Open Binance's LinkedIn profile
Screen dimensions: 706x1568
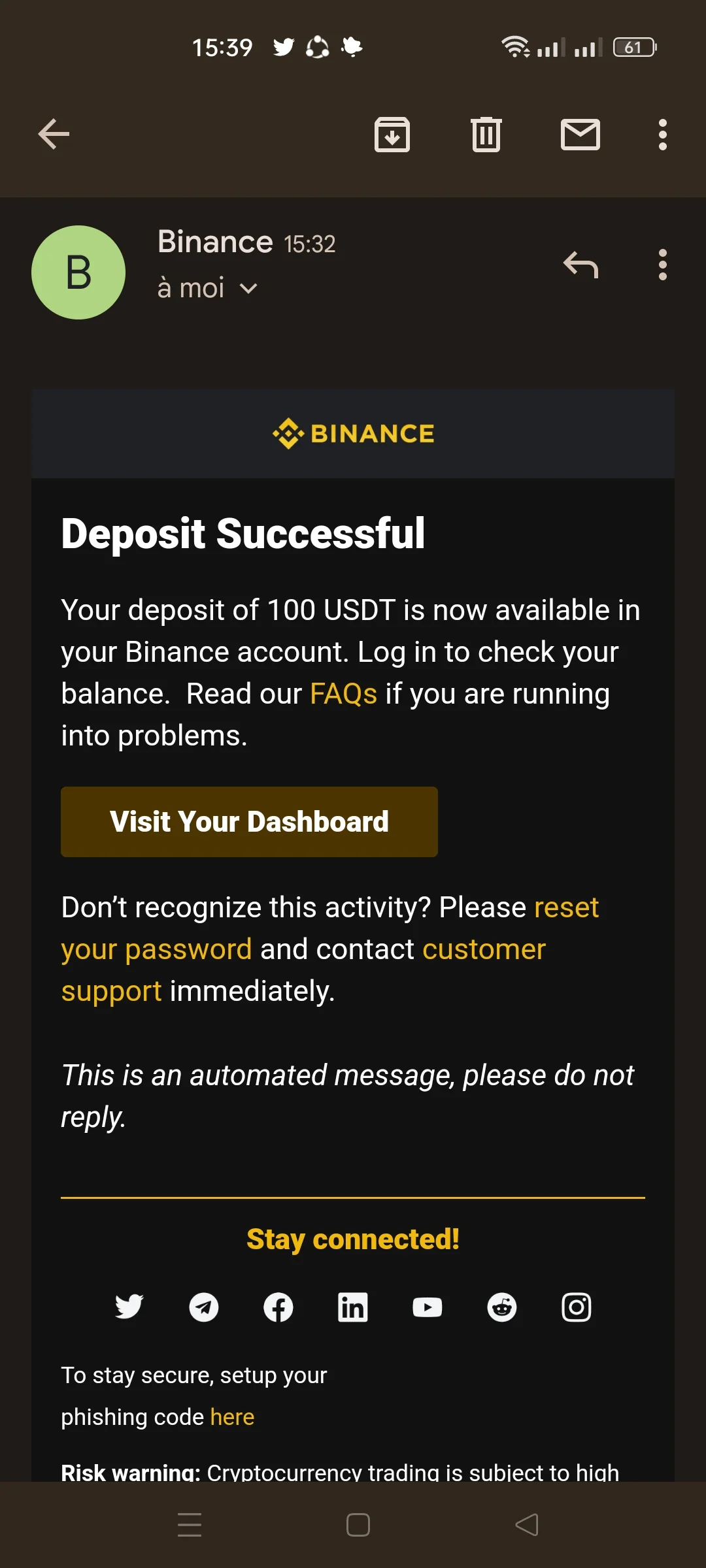(353, 1307)
